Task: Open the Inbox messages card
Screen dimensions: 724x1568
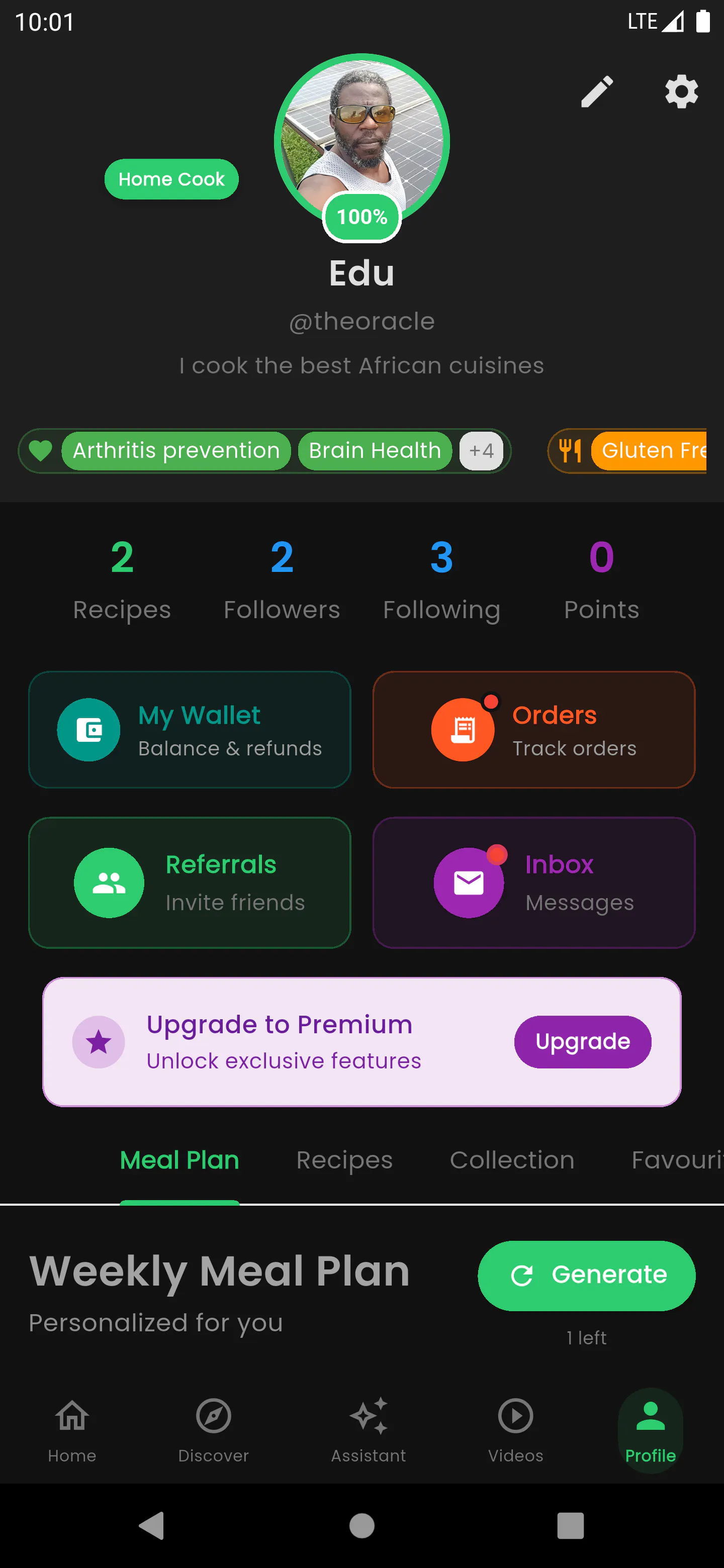Action: 534,883
